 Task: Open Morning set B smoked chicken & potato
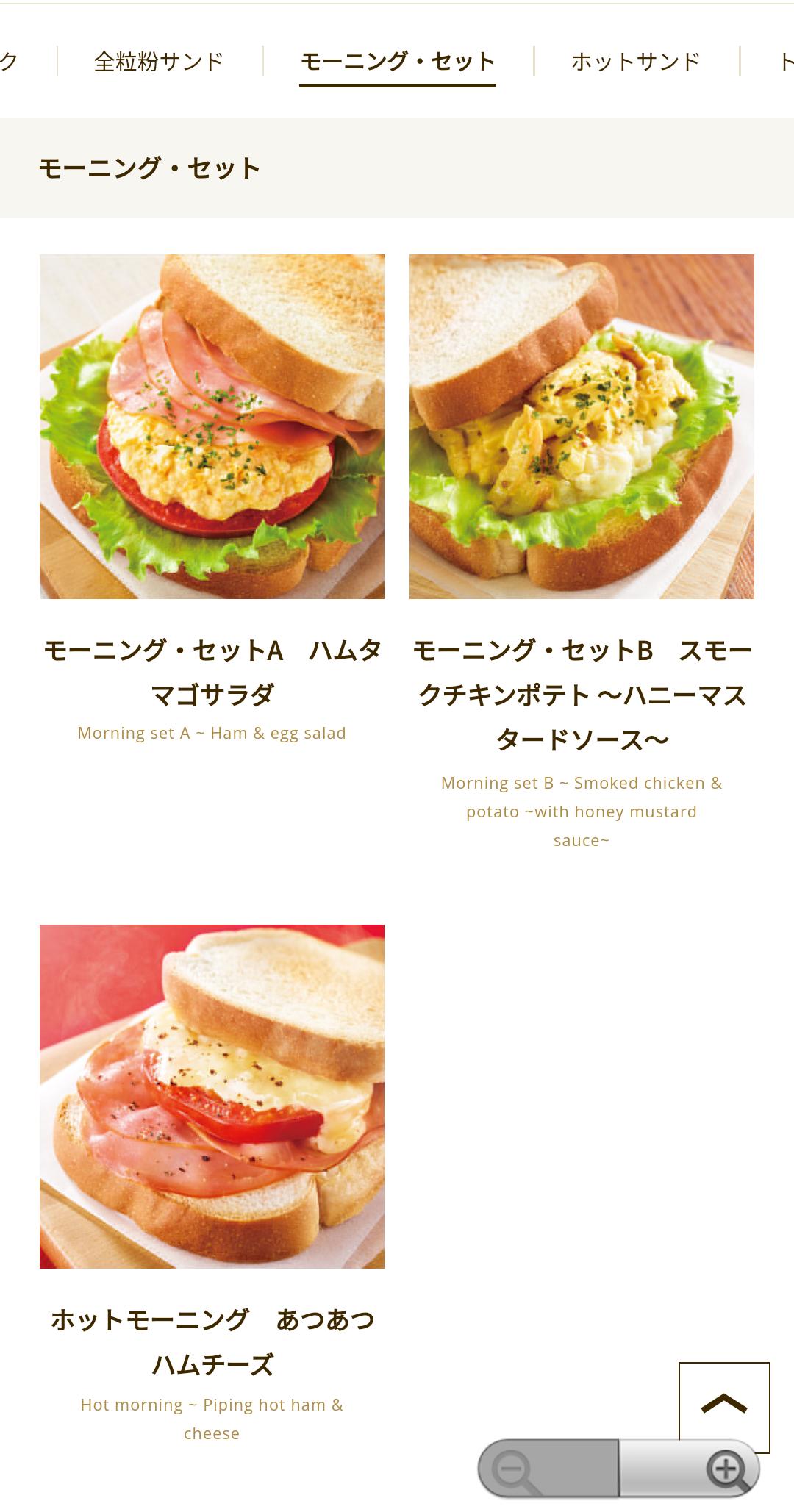tap(582, 426)
